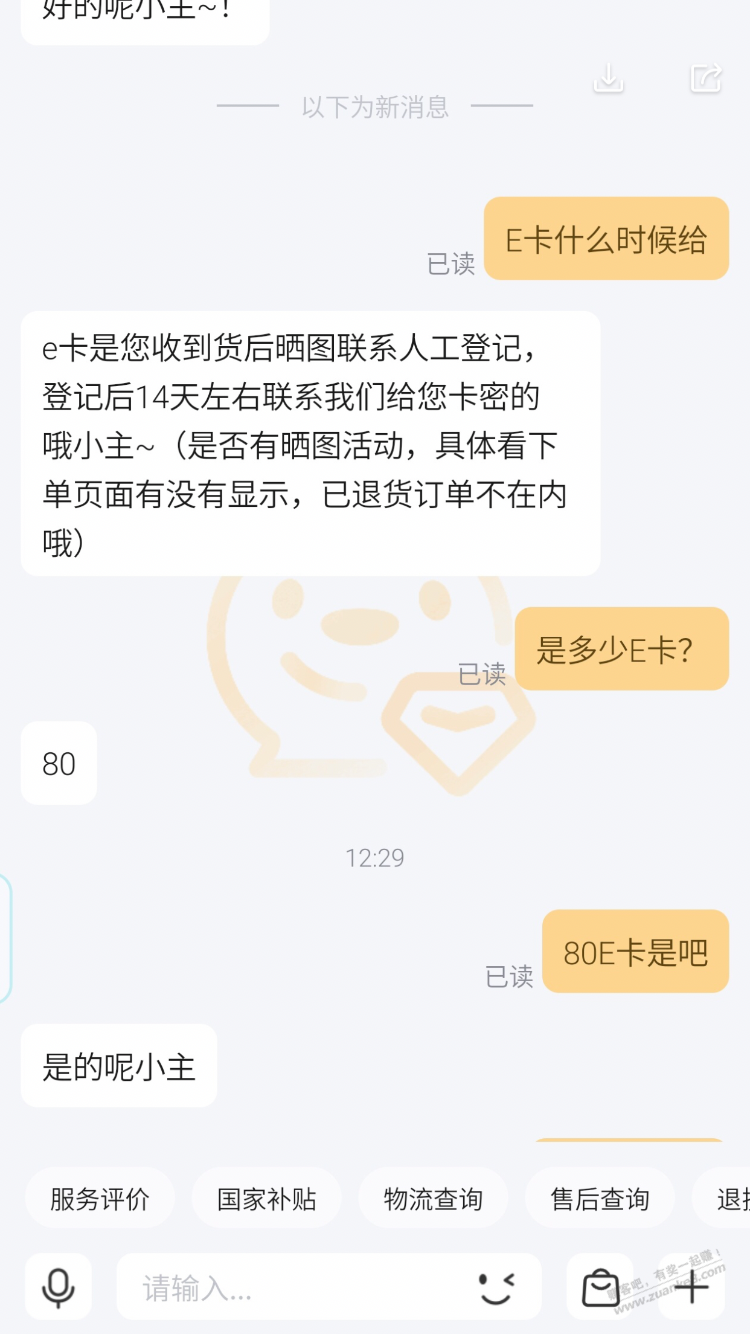The image size is (750, 1334).
Task: Open the plus attachments menu
Action: point(691,1287)
